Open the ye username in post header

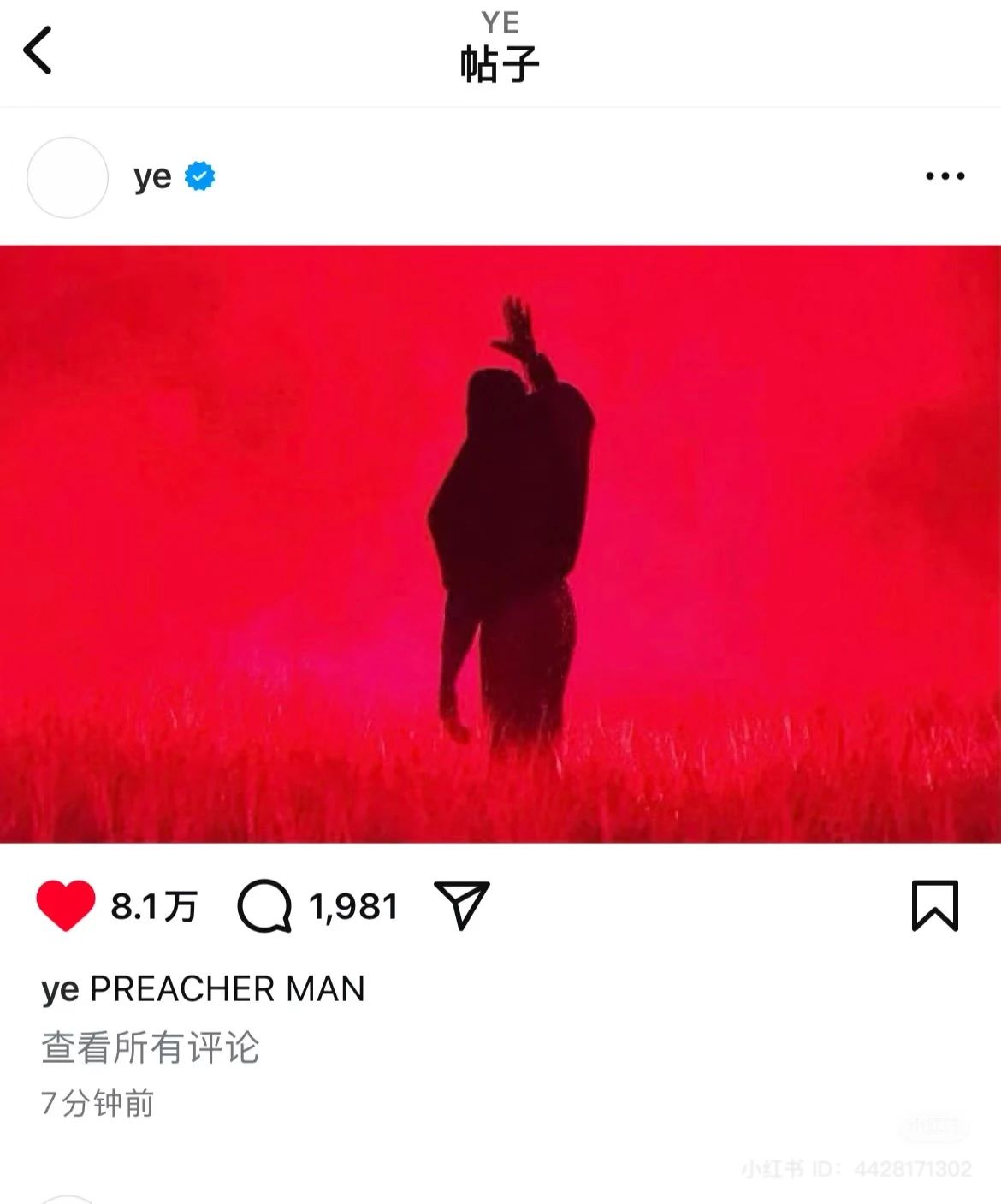[x=152, y=177]
